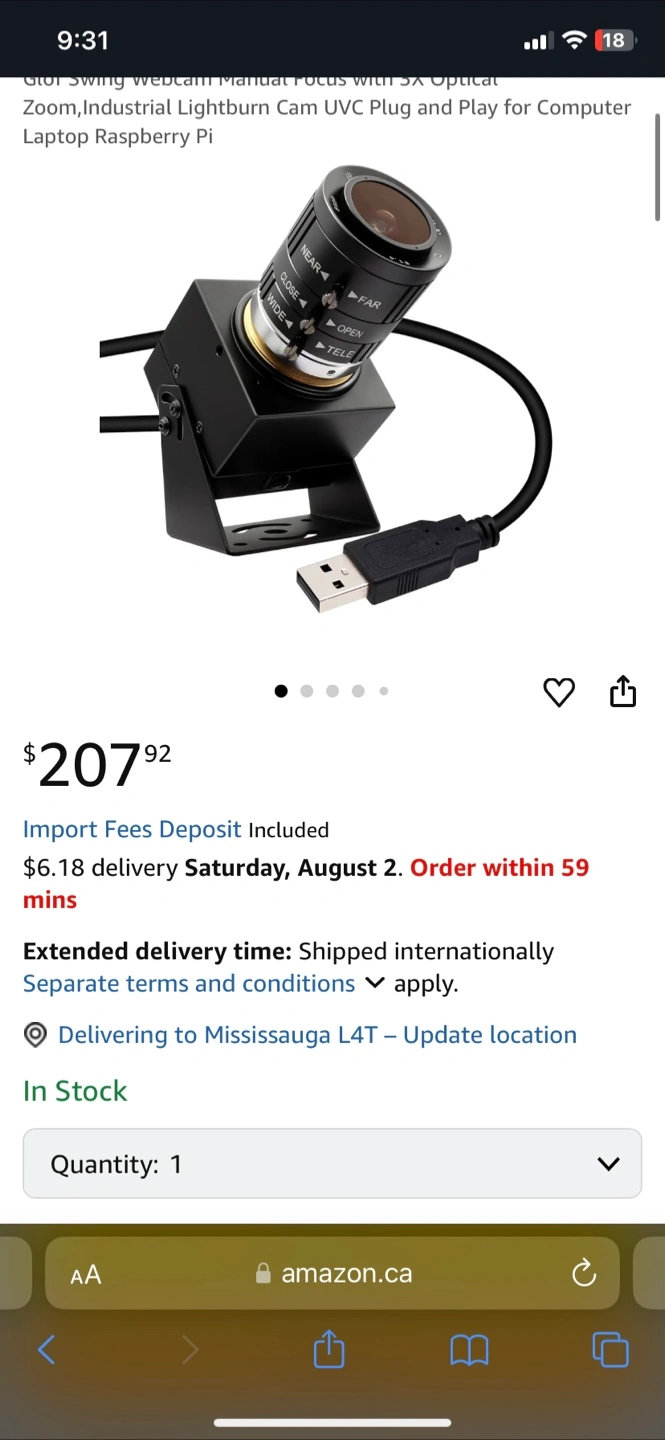Viewport: 665px width, 1440px height.
Task: Go back to the previous page
Action: tap(46, 1351)
